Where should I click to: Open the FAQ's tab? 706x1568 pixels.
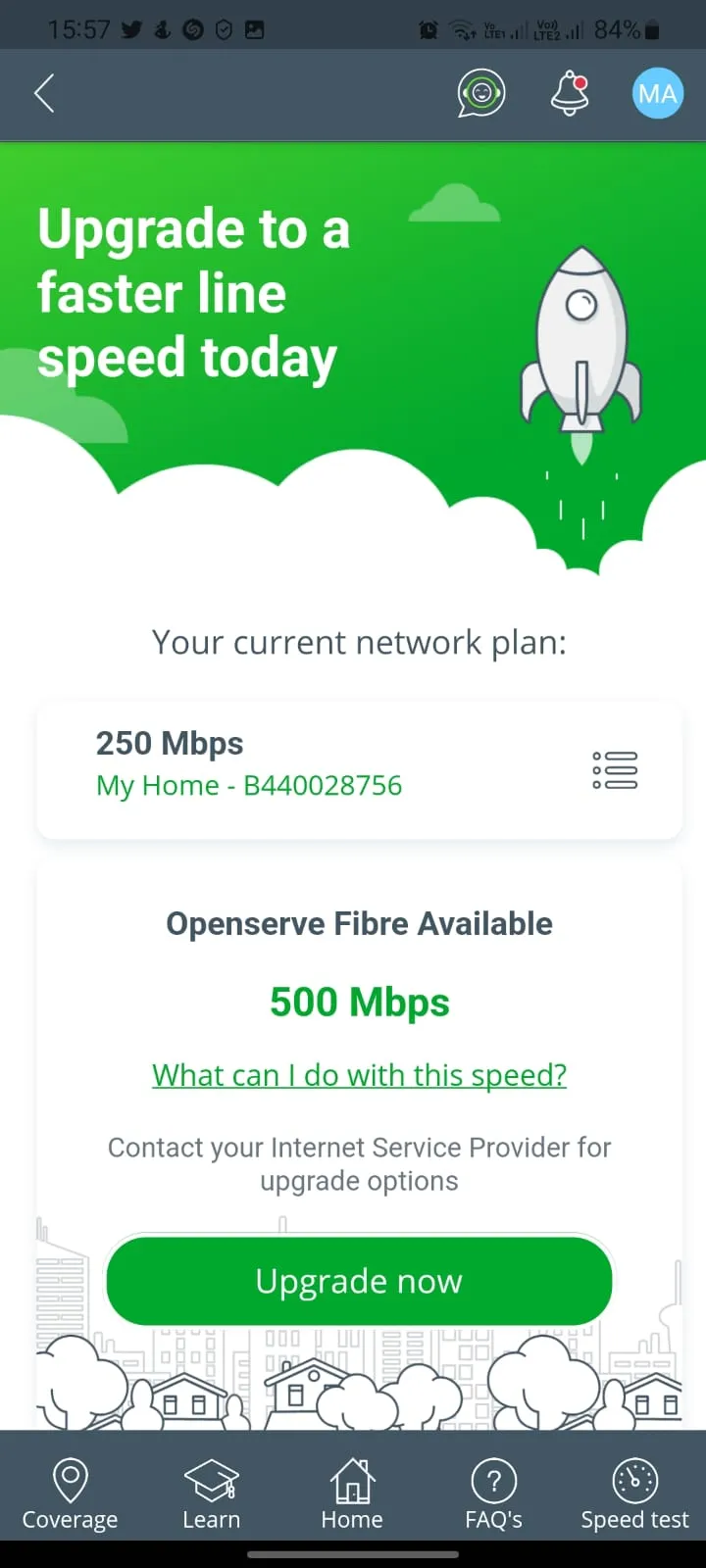point(493,1494)
